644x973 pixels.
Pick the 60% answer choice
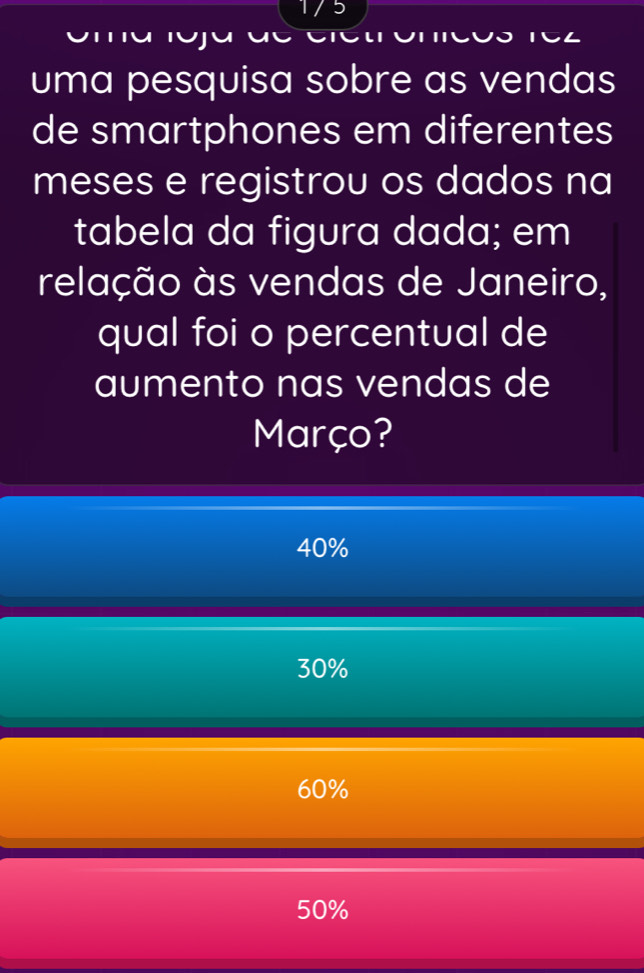pos(322,790)
